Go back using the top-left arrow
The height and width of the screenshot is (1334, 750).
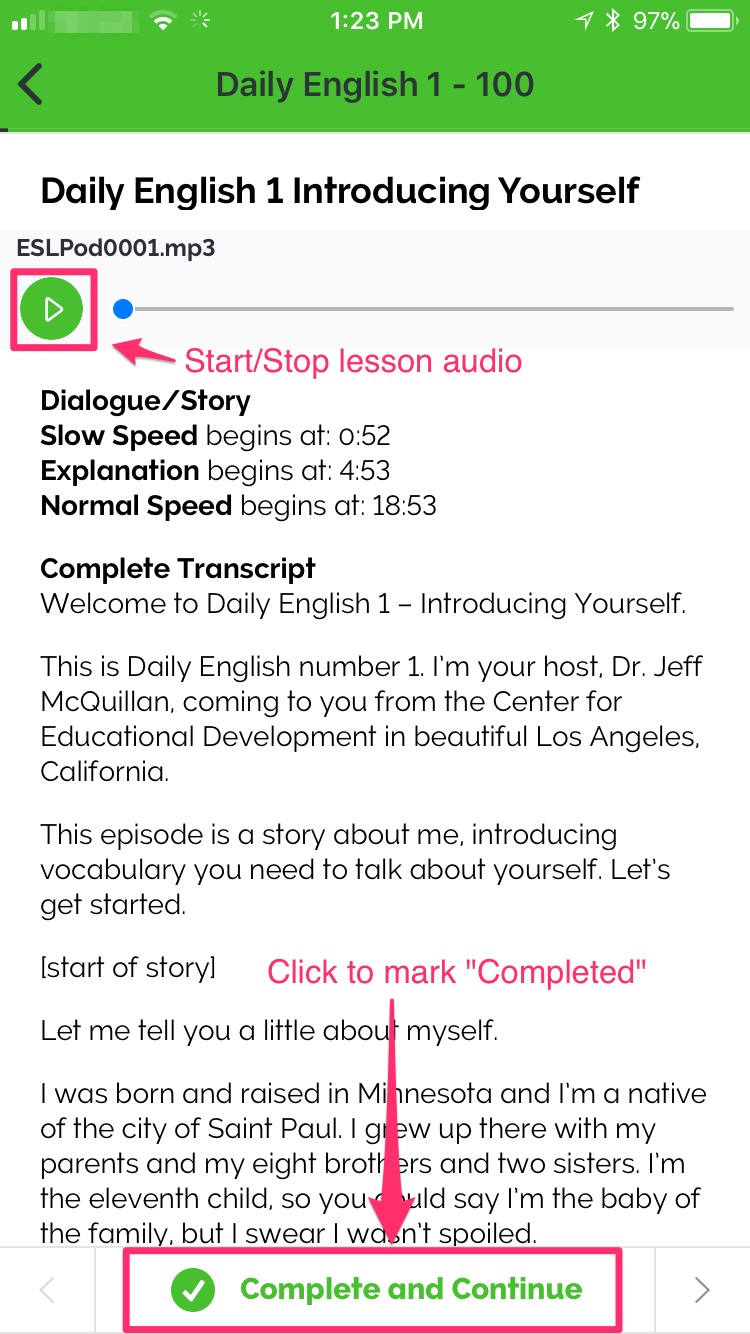[x=31, y=84]
